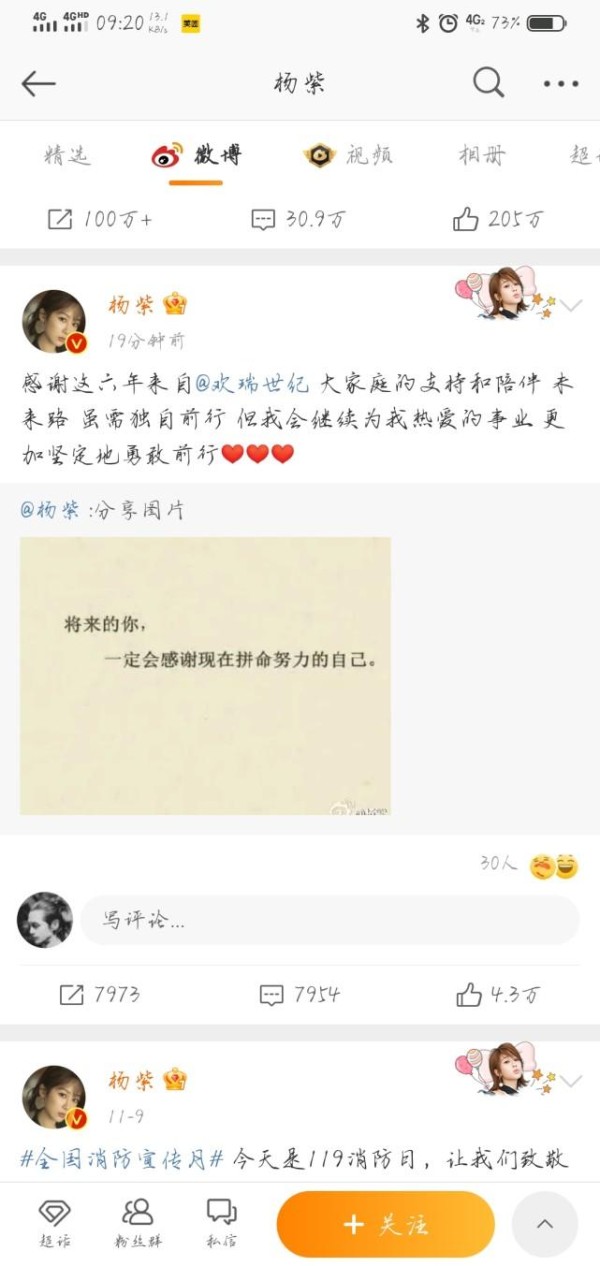Open 粉丝群 in the bottom bar
Screen dimensions: 600x1266
138,1223
